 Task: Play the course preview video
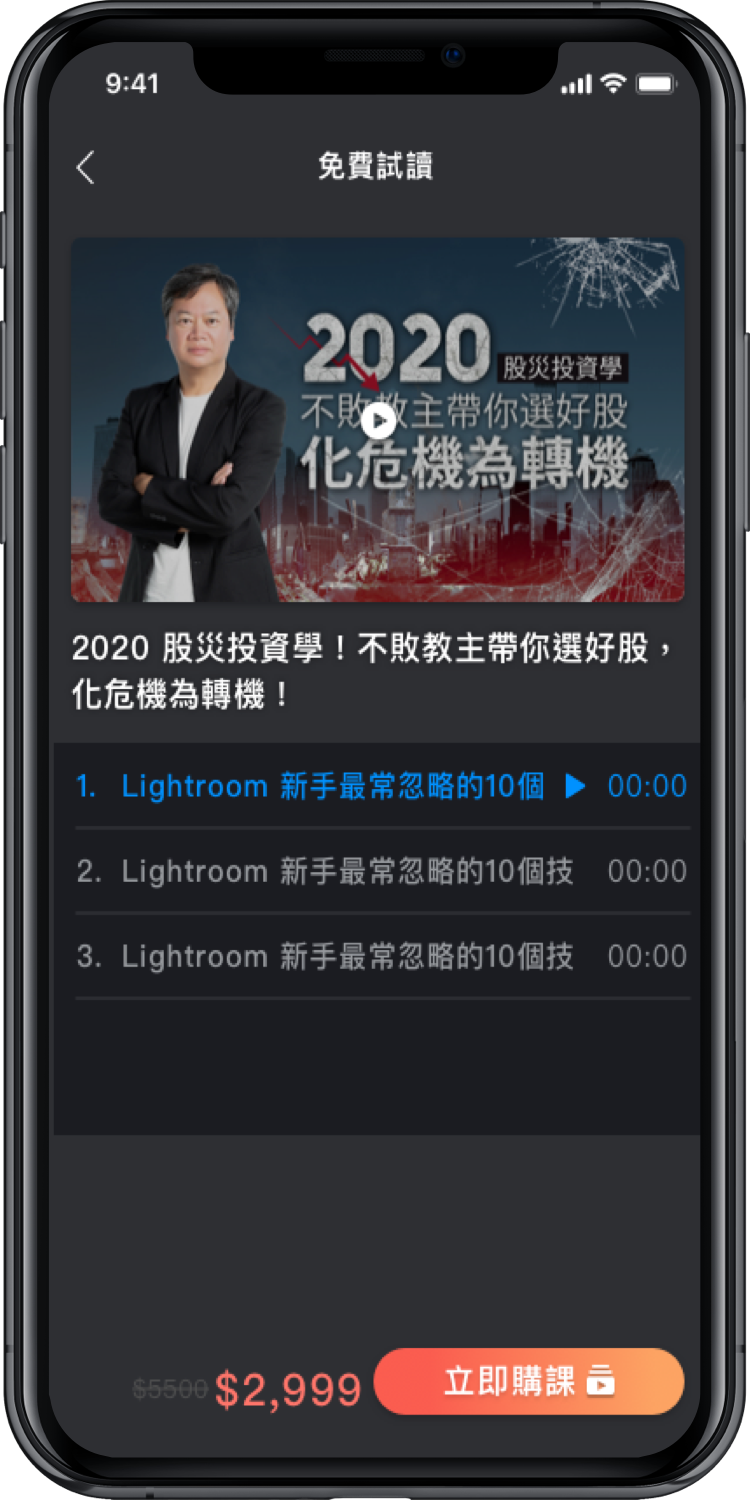(378, 421)
